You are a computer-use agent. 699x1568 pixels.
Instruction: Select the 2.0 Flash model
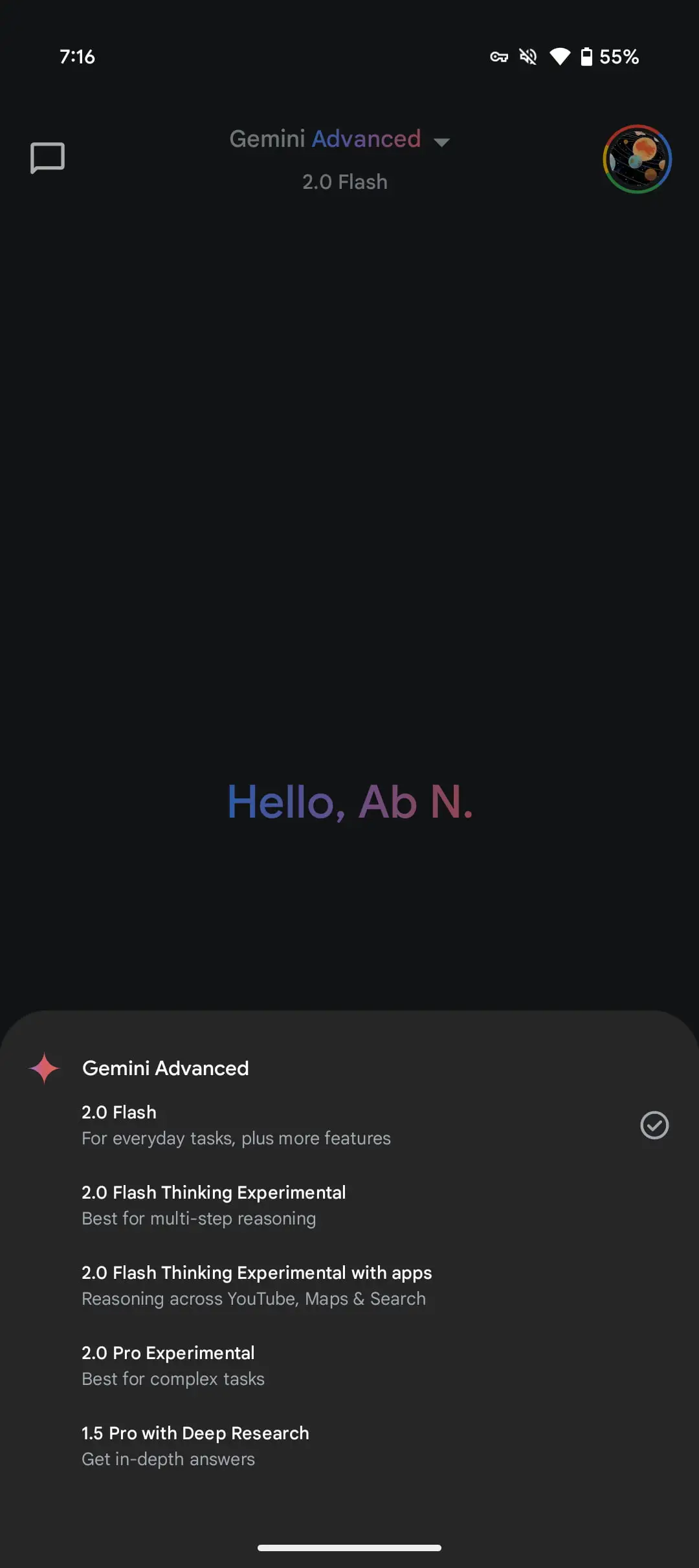[x=349, y=1125]
